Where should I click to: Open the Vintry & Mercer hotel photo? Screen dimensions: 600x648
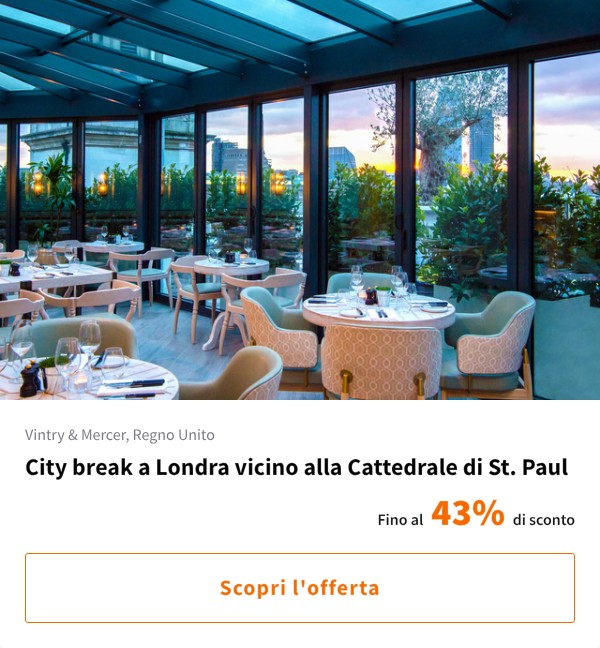[300, 200]
